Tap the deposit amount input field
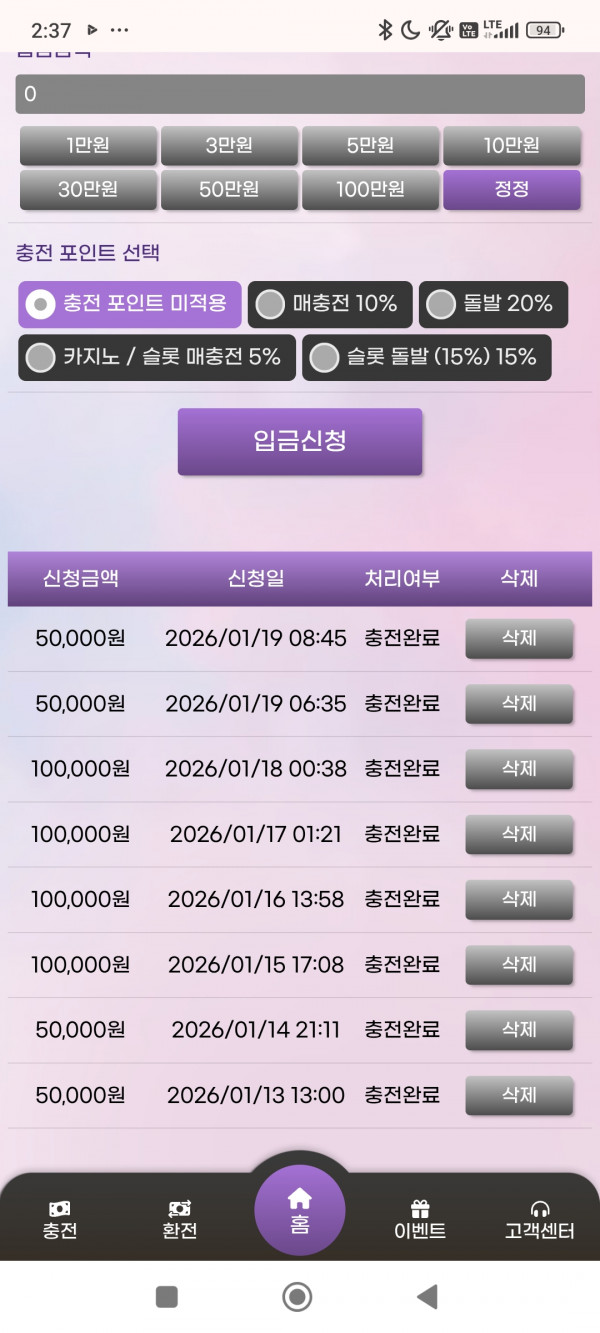600x1333 pixels. (x=300, y=94)
